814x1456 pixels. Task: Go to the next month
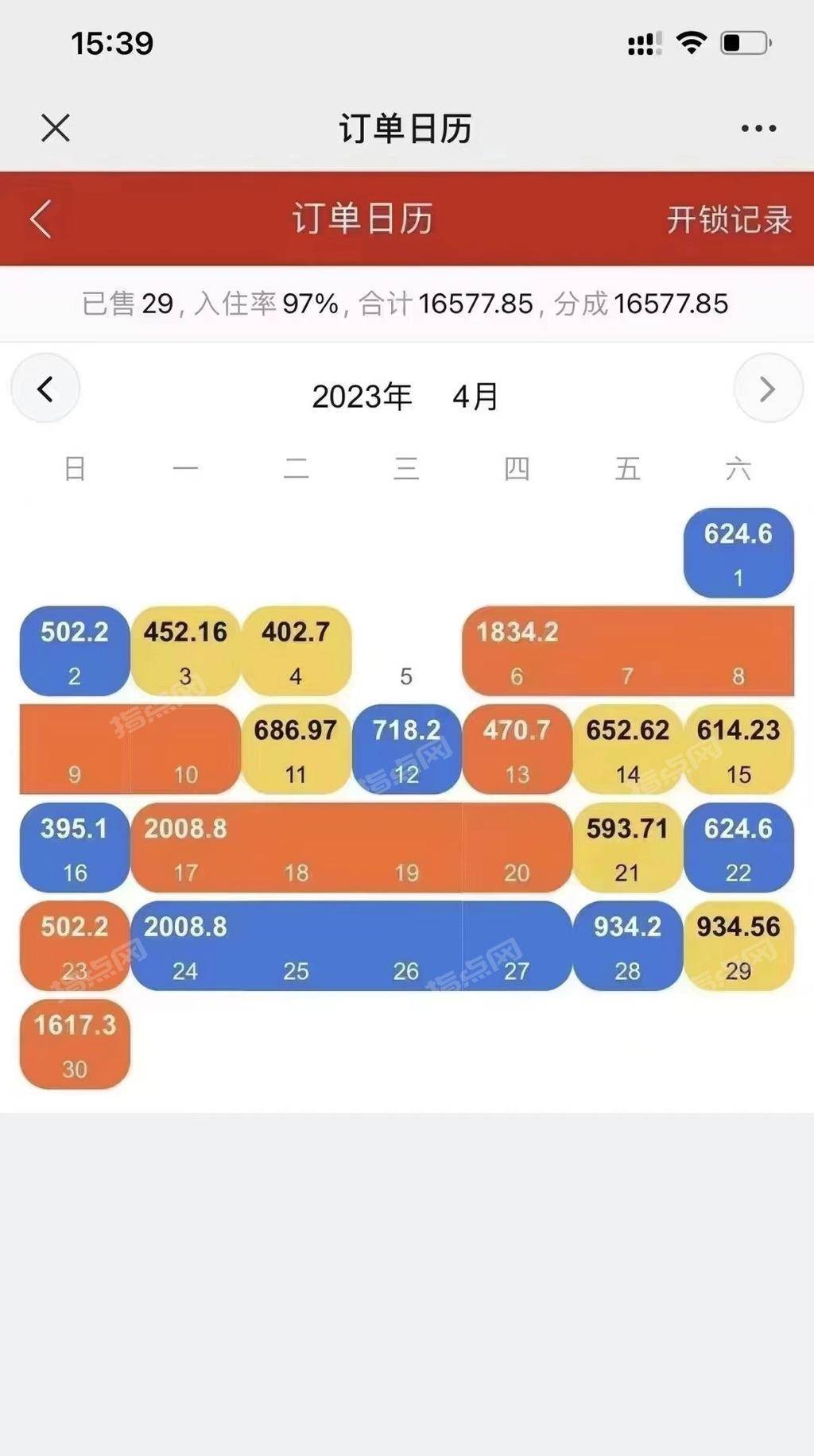click(x=768, y=389)
